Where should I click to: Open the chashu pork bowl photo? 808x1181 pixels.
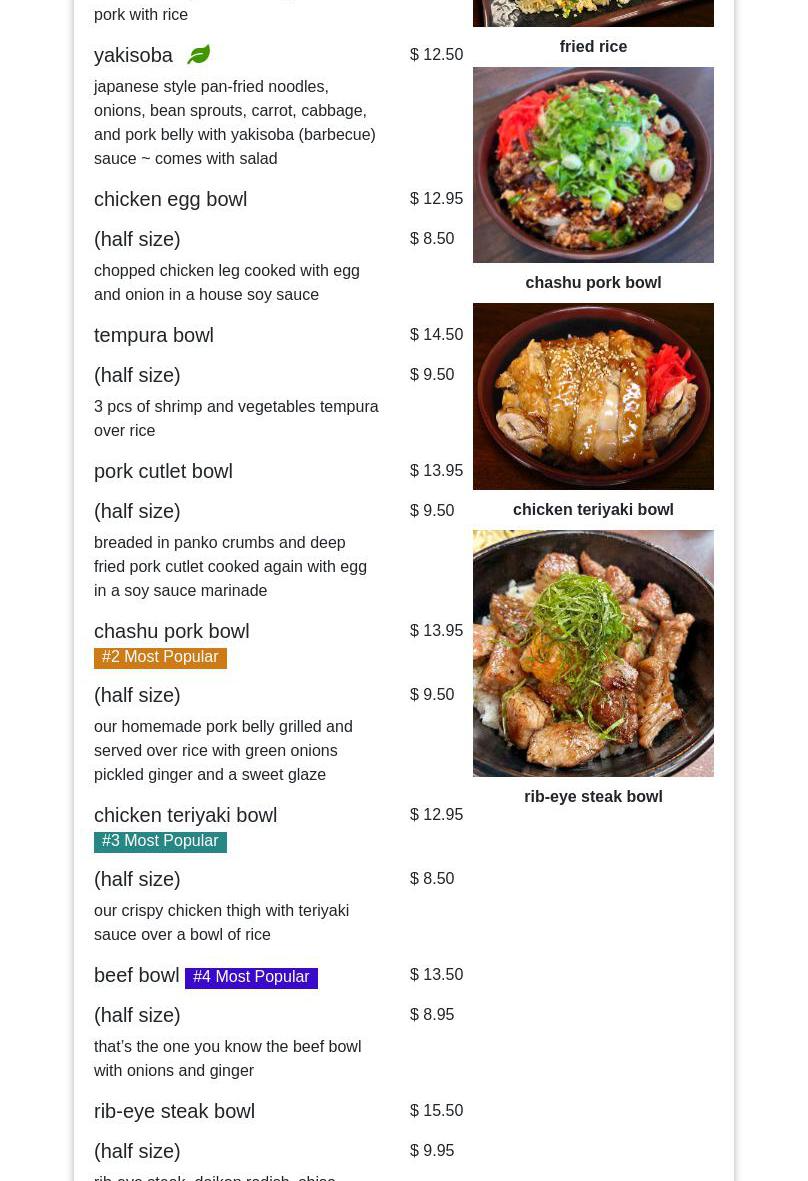(593, 165)
